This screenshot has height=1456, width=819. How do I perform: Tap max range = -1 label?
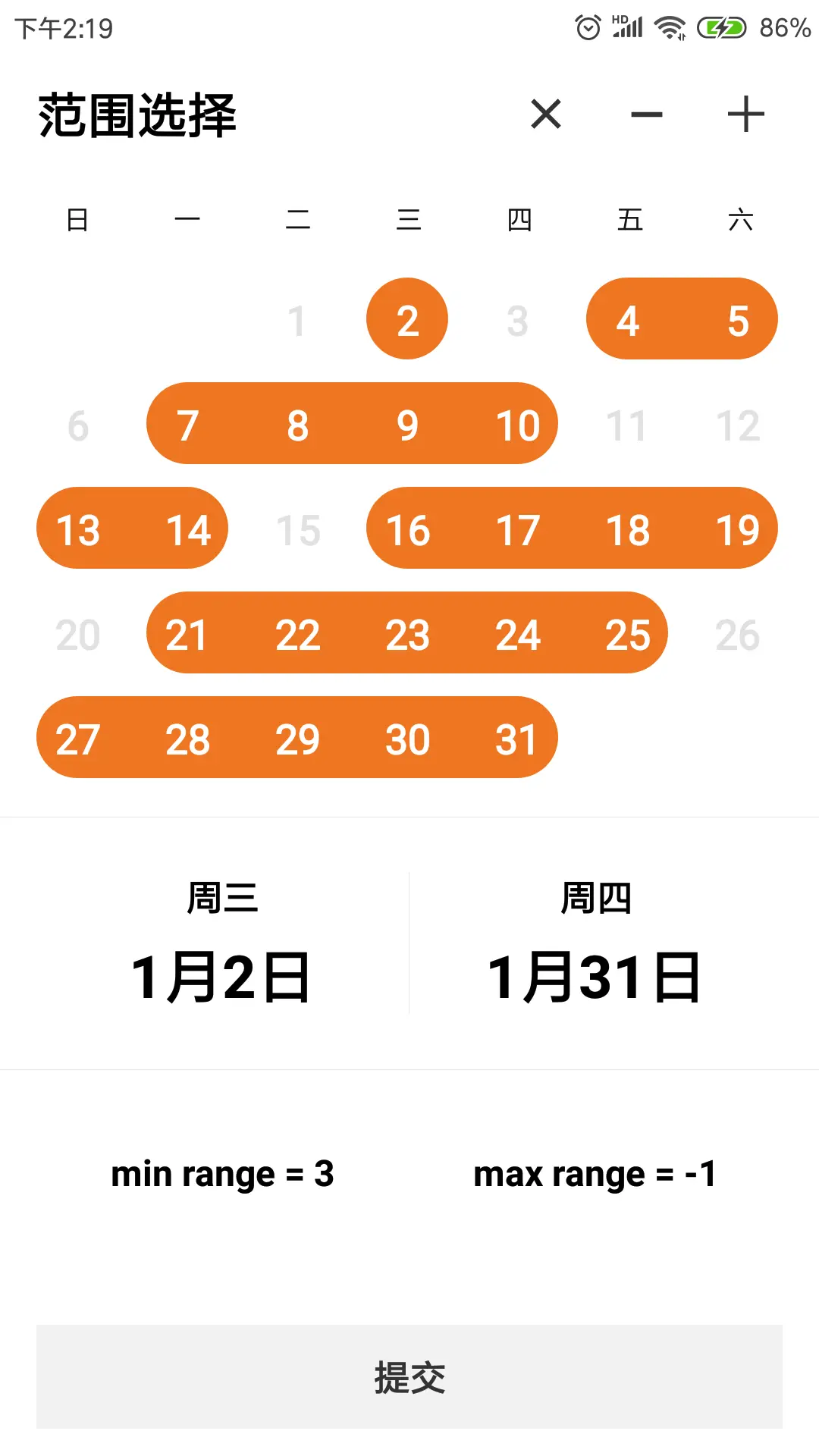[x=595, y=1174]
